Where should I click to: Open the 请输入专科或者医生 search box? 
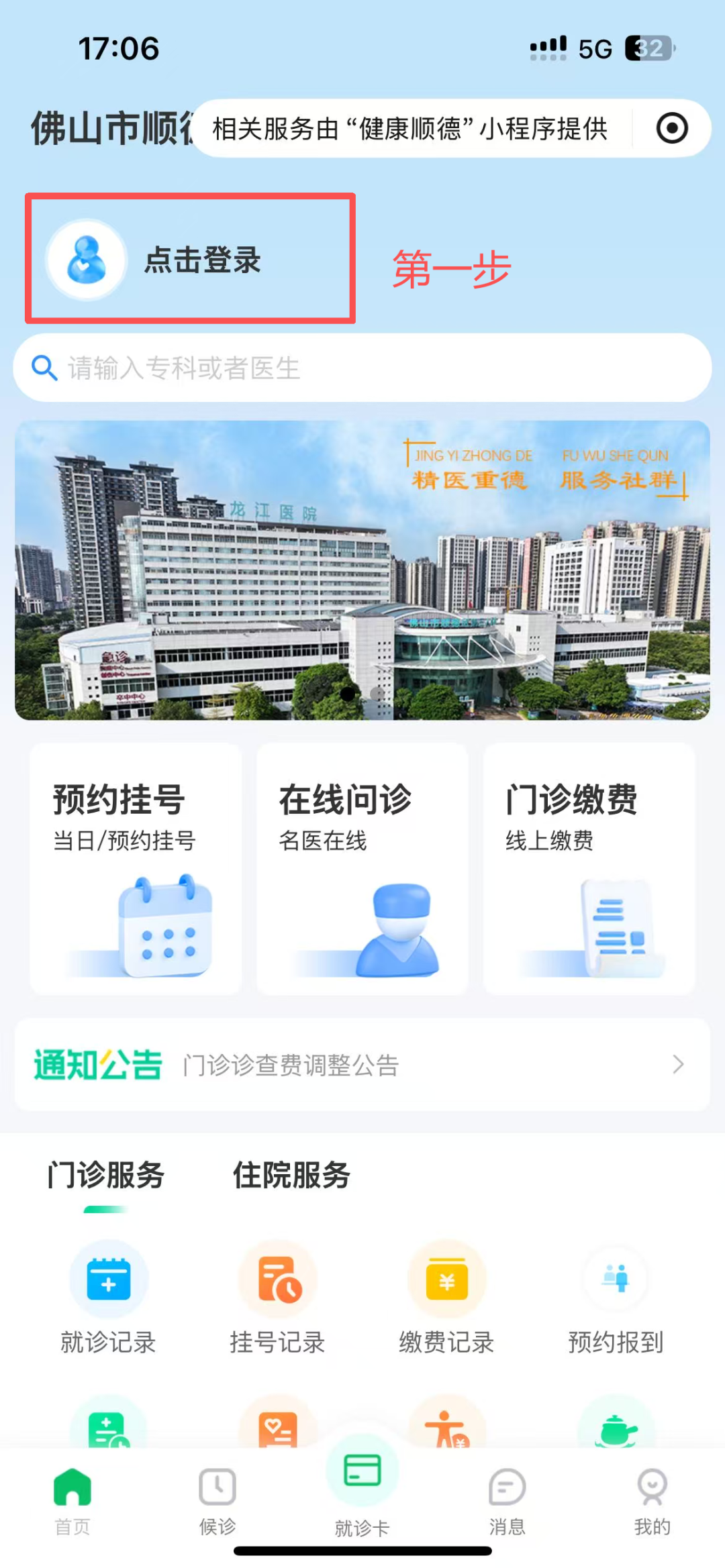(x=362, y=368)
